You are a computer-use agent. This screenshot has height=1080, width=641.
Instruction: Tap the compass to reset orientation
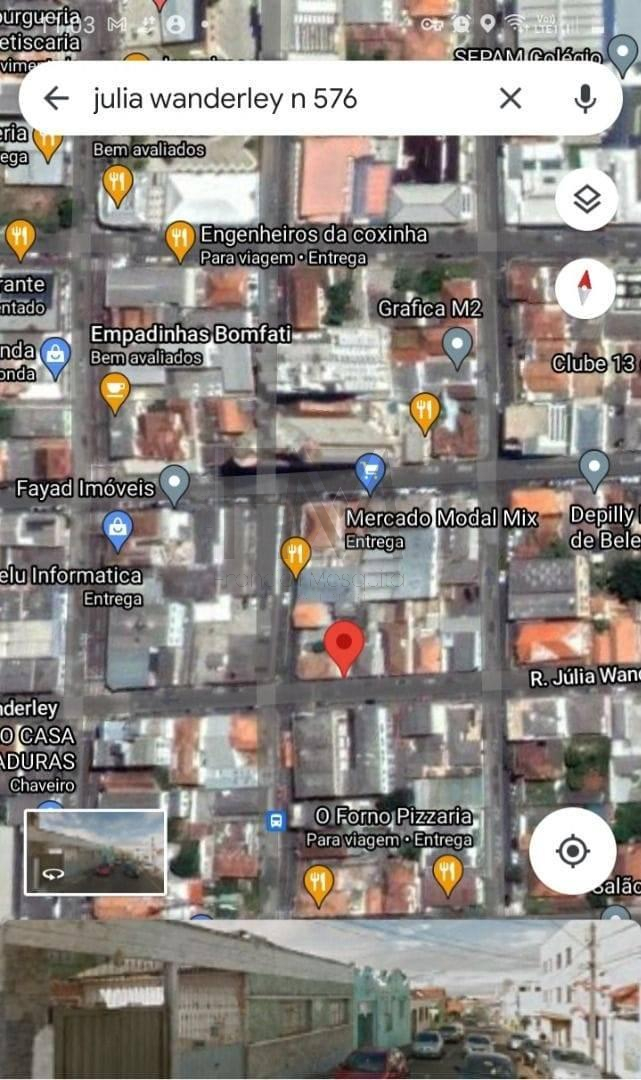click(586, 289)
